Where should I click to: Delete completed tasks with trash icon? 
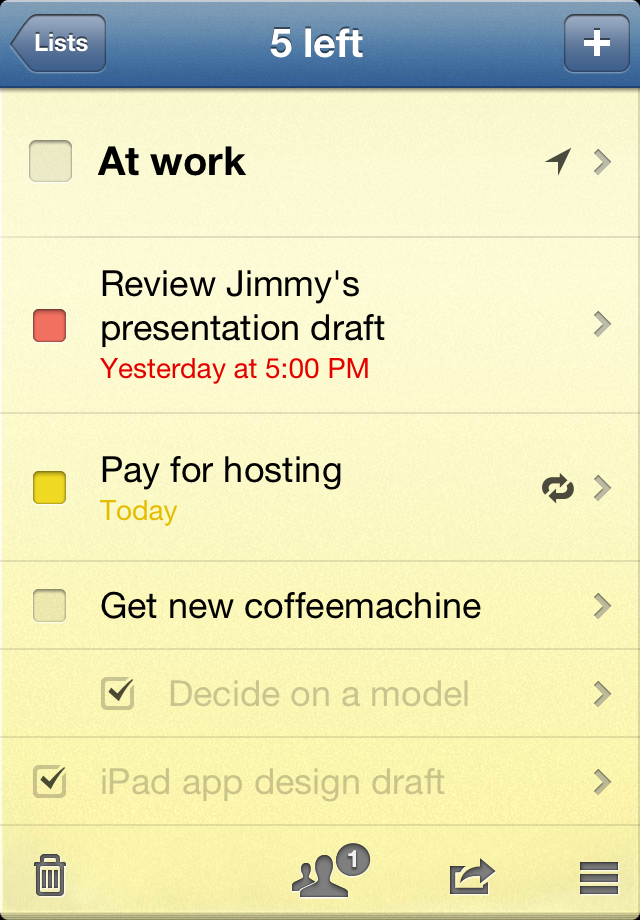(49, 876)
